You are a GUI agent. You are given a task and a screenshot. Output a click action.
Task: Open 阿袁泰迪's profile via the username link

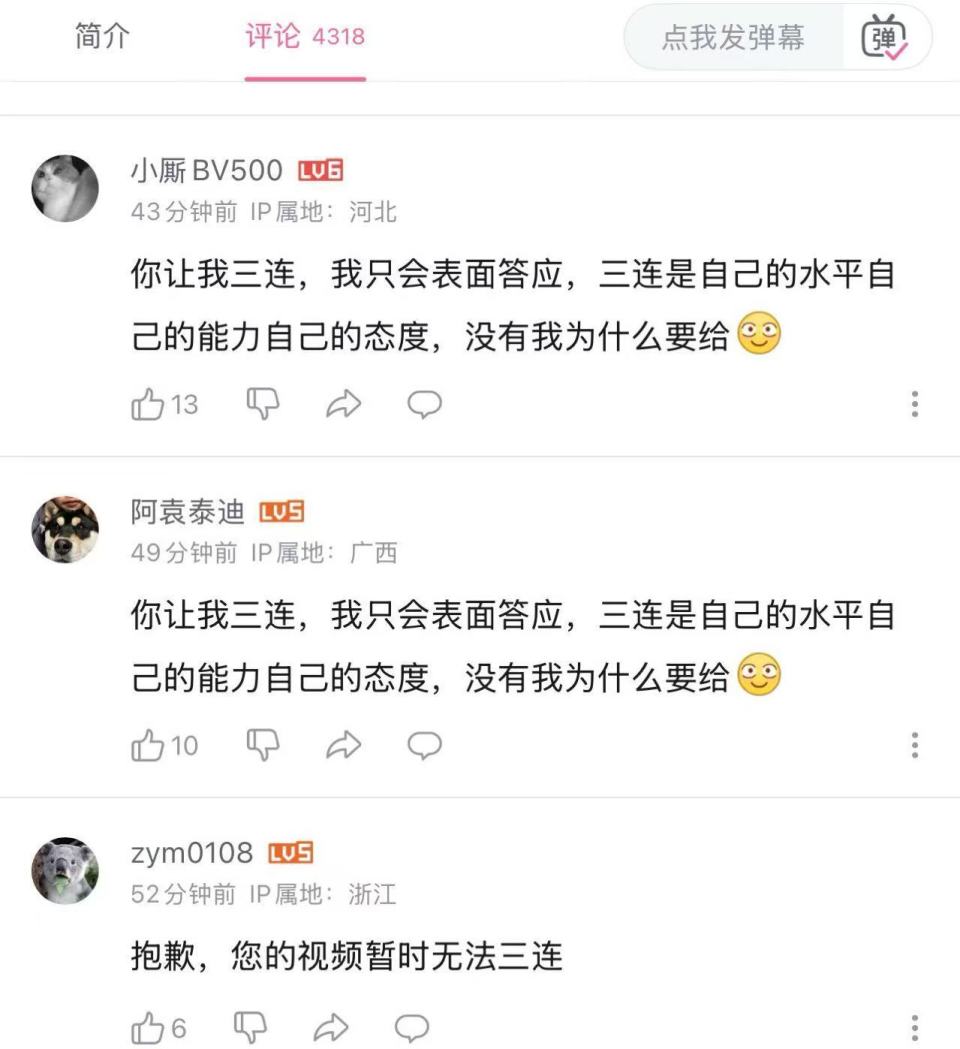click(x=186, y=510)
